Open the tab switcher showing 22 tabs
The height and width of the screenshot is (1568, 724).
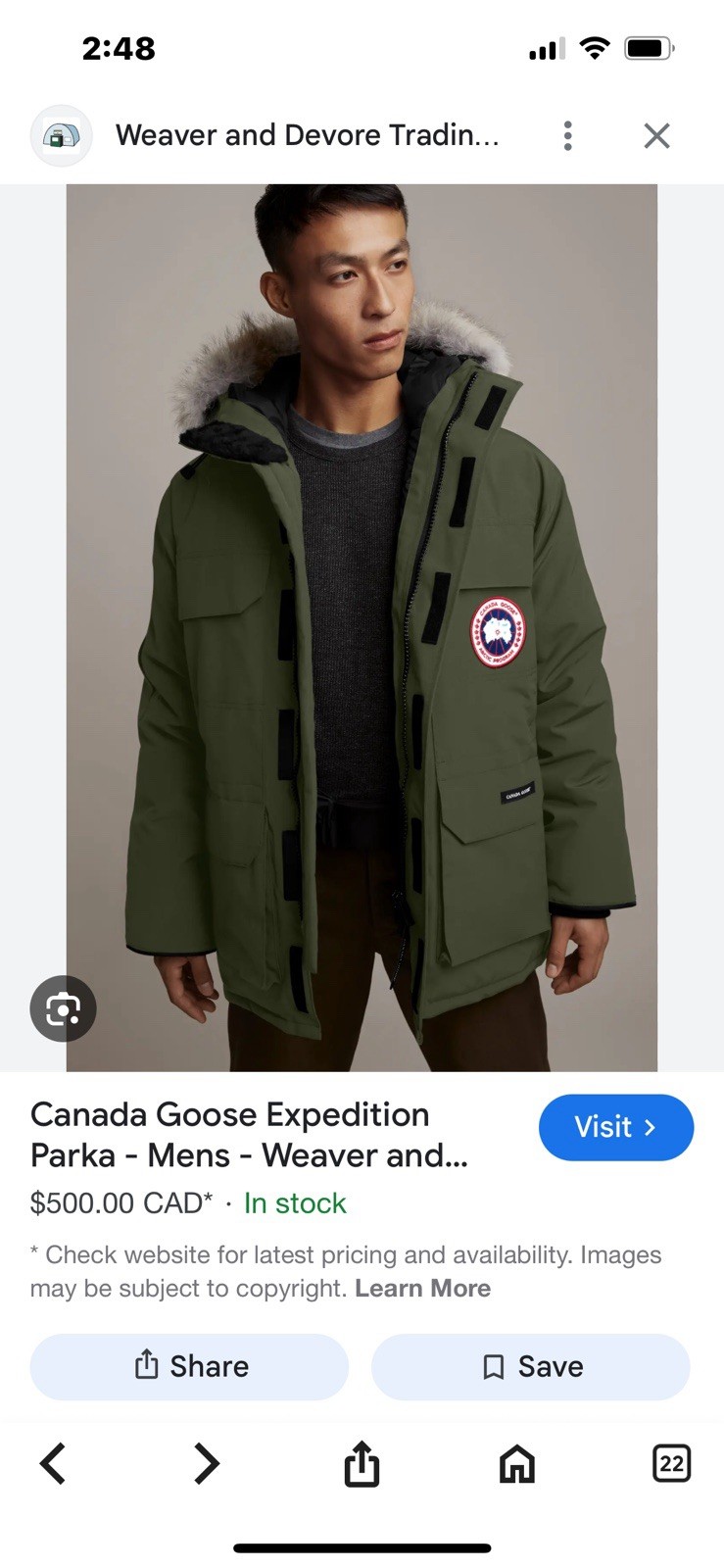[670, 1464]
